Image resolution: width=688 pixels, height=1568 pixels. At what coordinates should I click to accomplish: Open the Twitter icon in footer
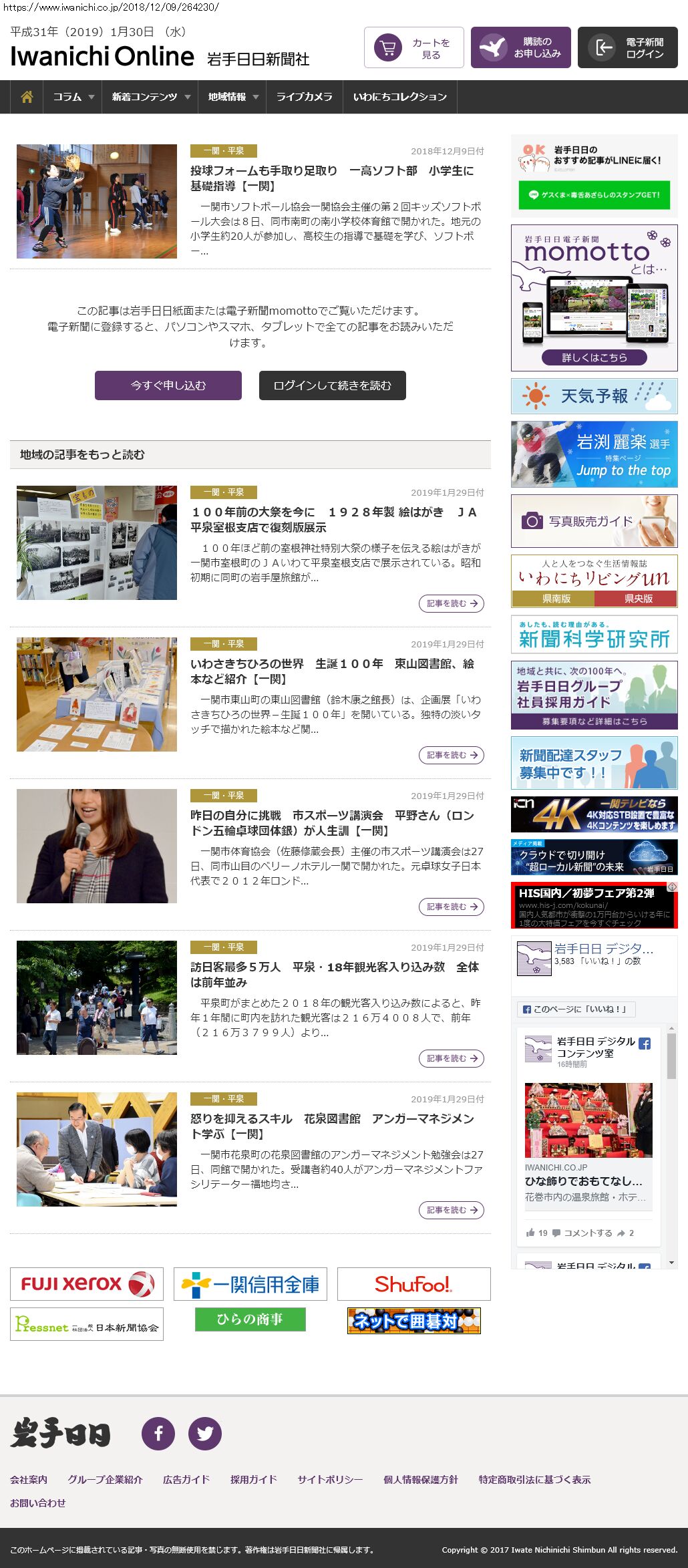click(205, 1434)
